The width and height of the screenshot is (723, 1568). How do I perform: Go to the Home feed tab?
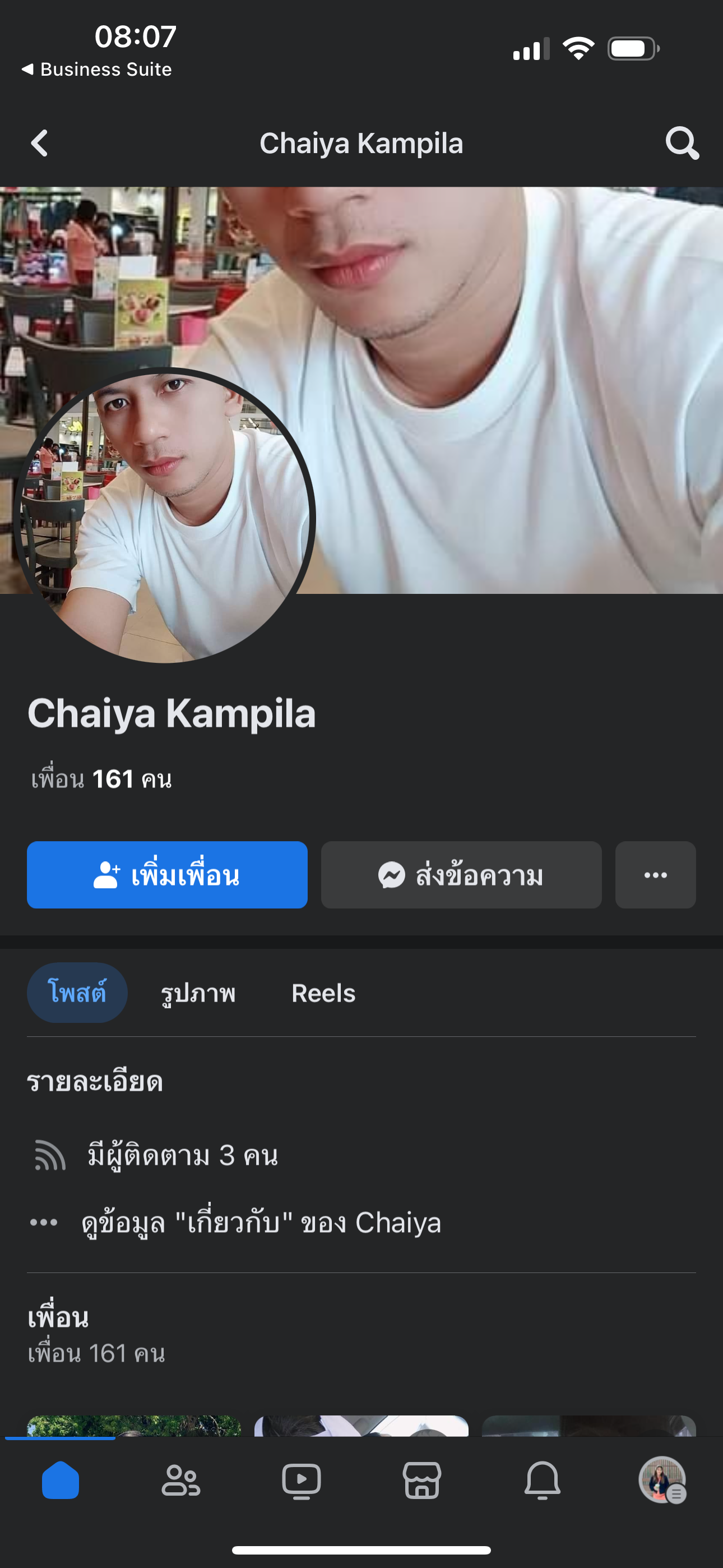(x=61, y=1480)
